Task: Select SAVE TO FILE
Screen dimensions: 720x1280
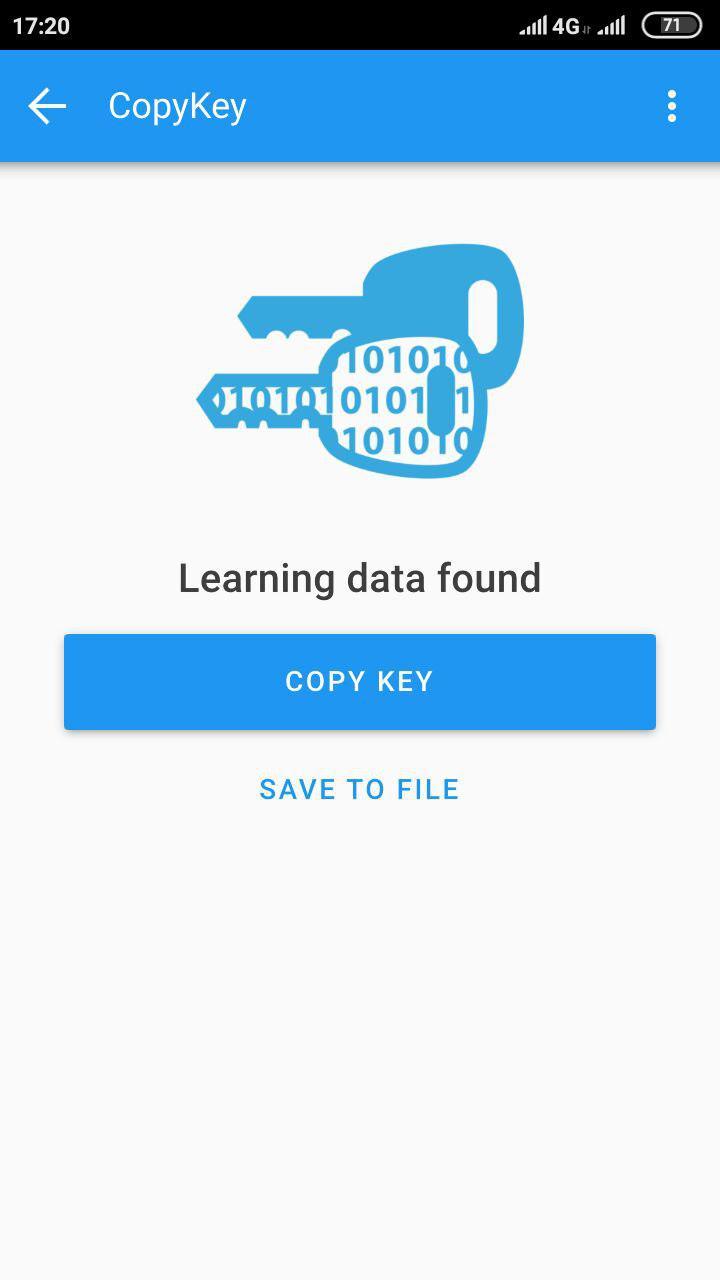Action: coord(360,789)
